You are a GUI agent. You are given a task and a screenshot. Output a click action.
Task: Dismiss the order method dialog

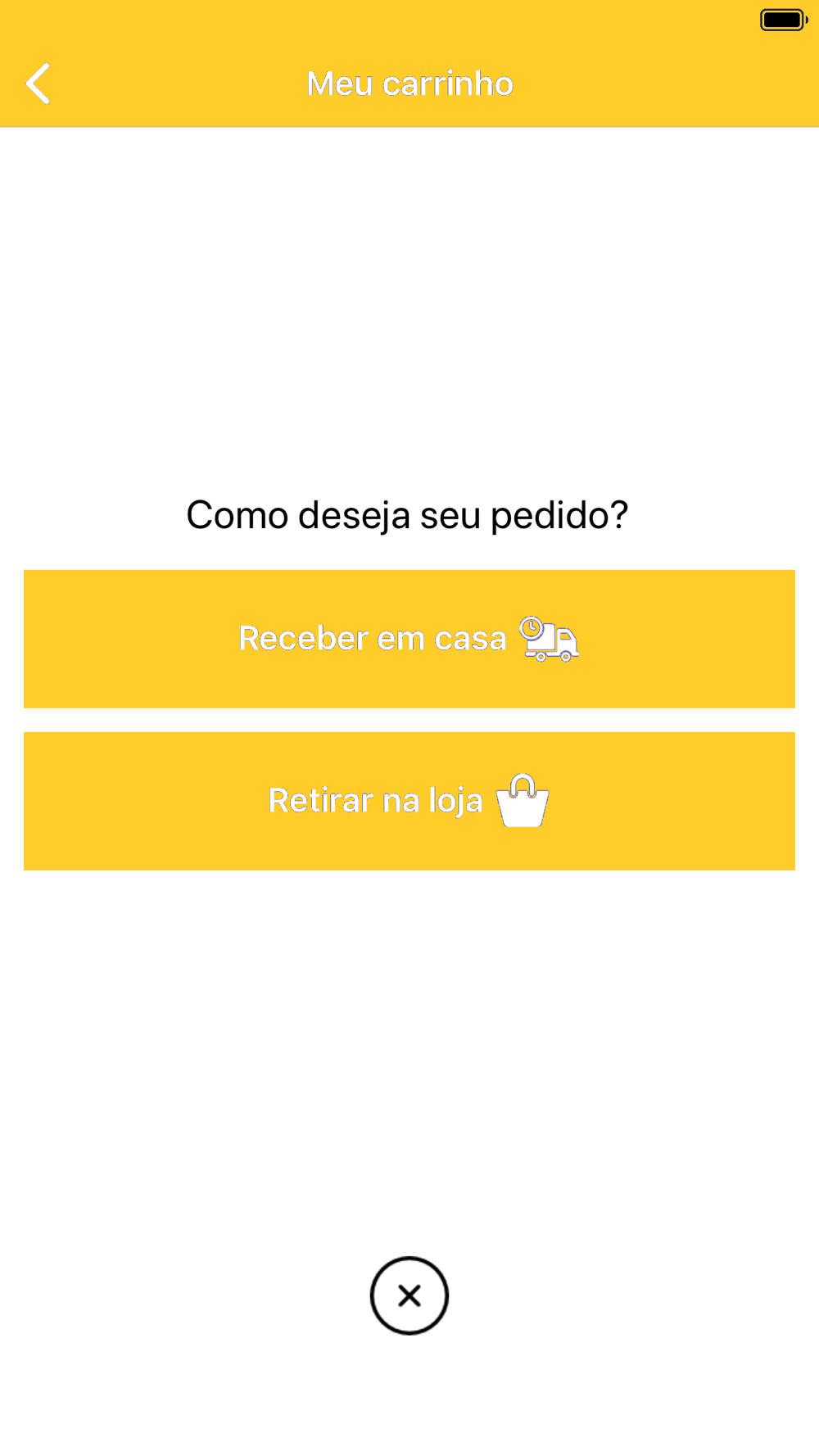[x=409, y=1295]
